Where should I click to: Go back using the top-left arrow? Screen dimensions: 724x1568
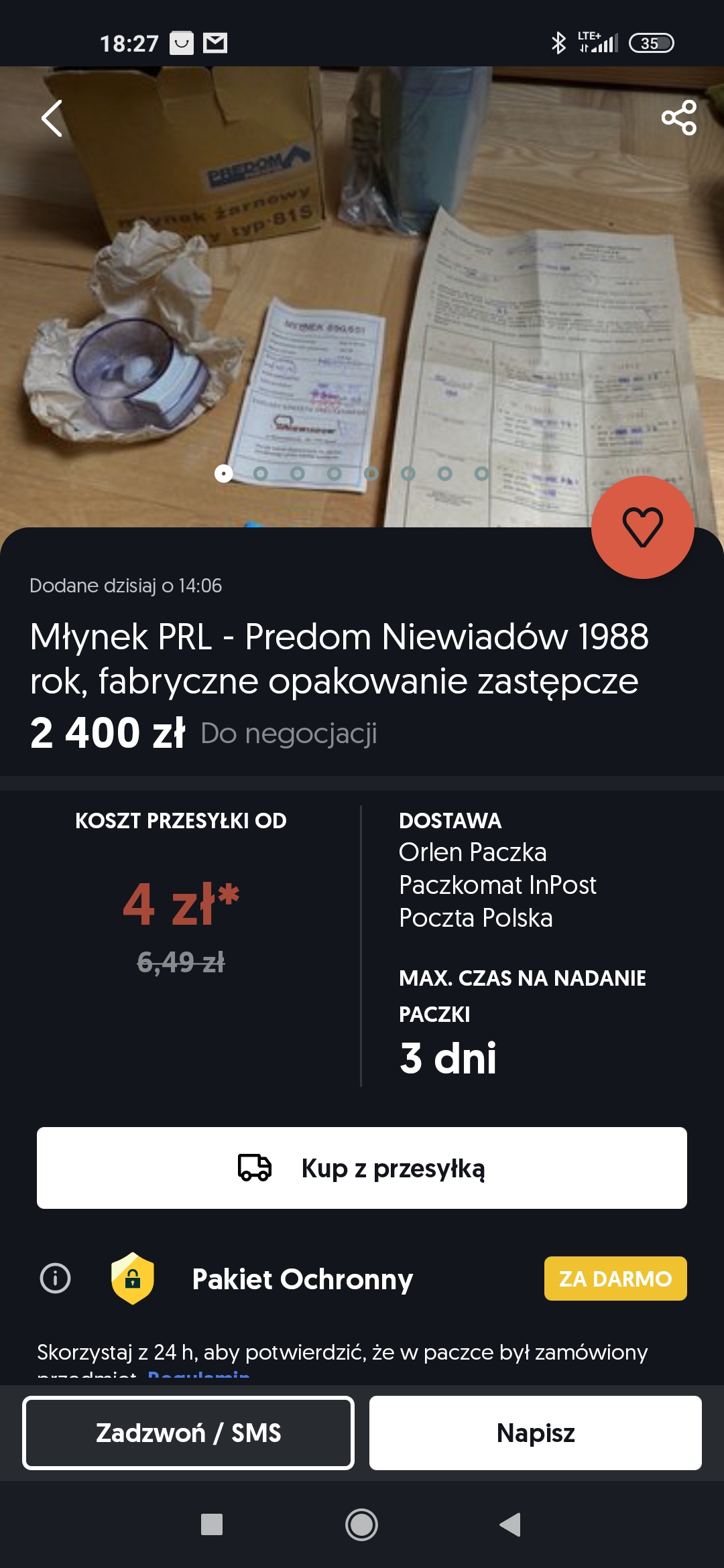click(52, 119)
